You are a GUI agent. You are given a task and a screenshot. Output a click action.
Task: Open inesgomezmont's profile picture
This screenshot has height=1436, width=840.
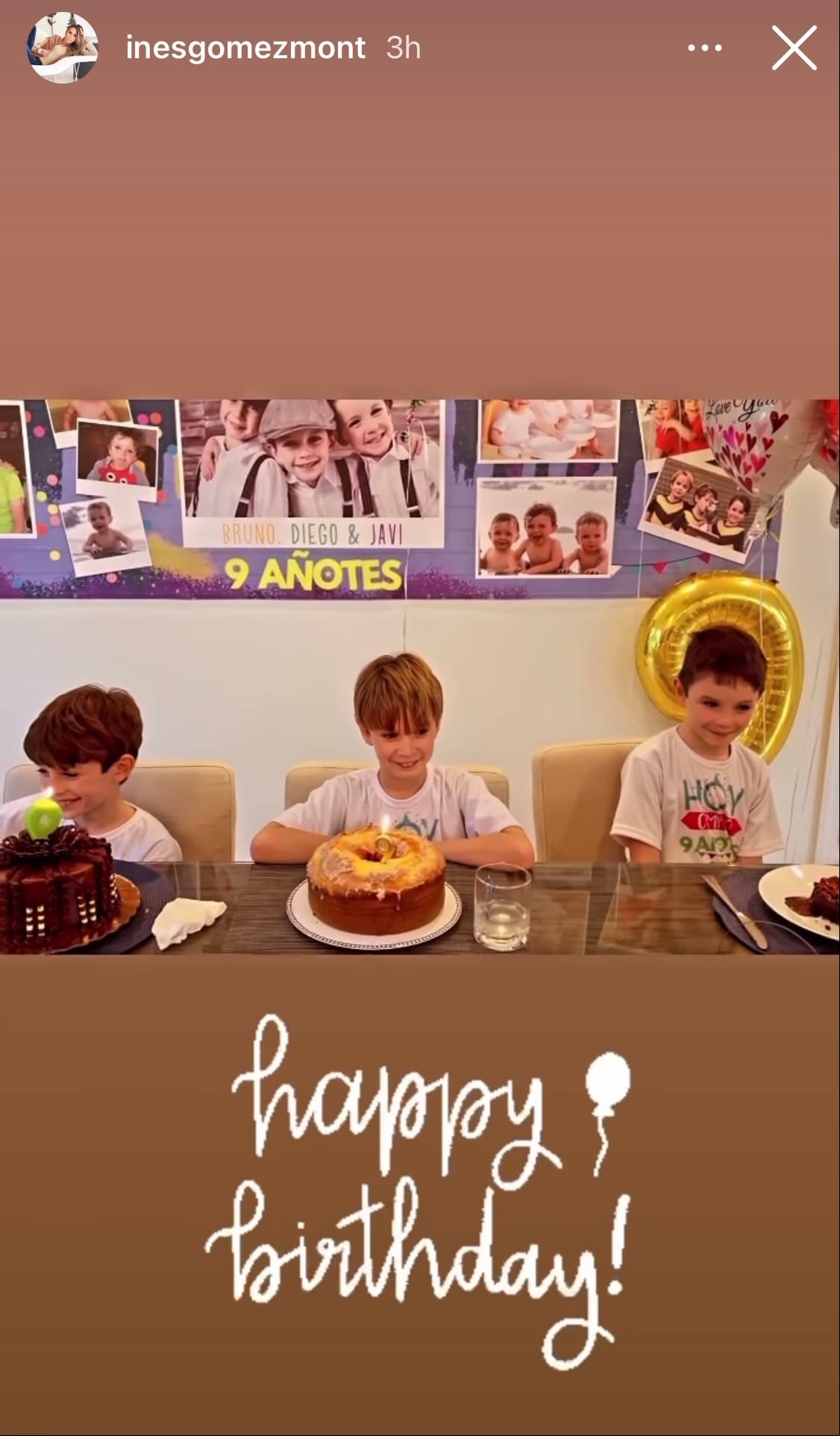tap(63, 48)
